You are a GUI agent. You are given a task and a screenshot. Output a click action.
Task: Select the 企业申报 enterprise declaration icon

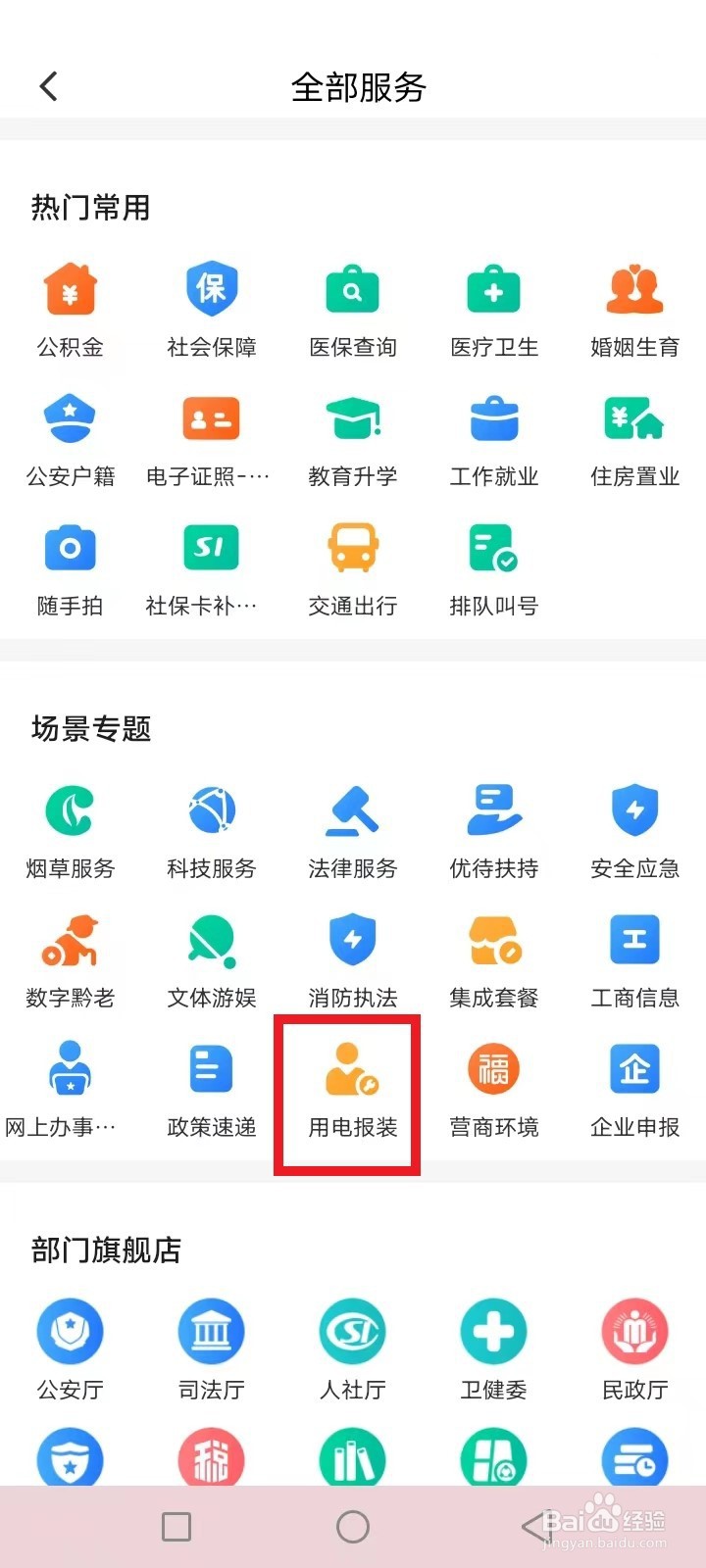pyautogui.click(x=634, y=1088)
